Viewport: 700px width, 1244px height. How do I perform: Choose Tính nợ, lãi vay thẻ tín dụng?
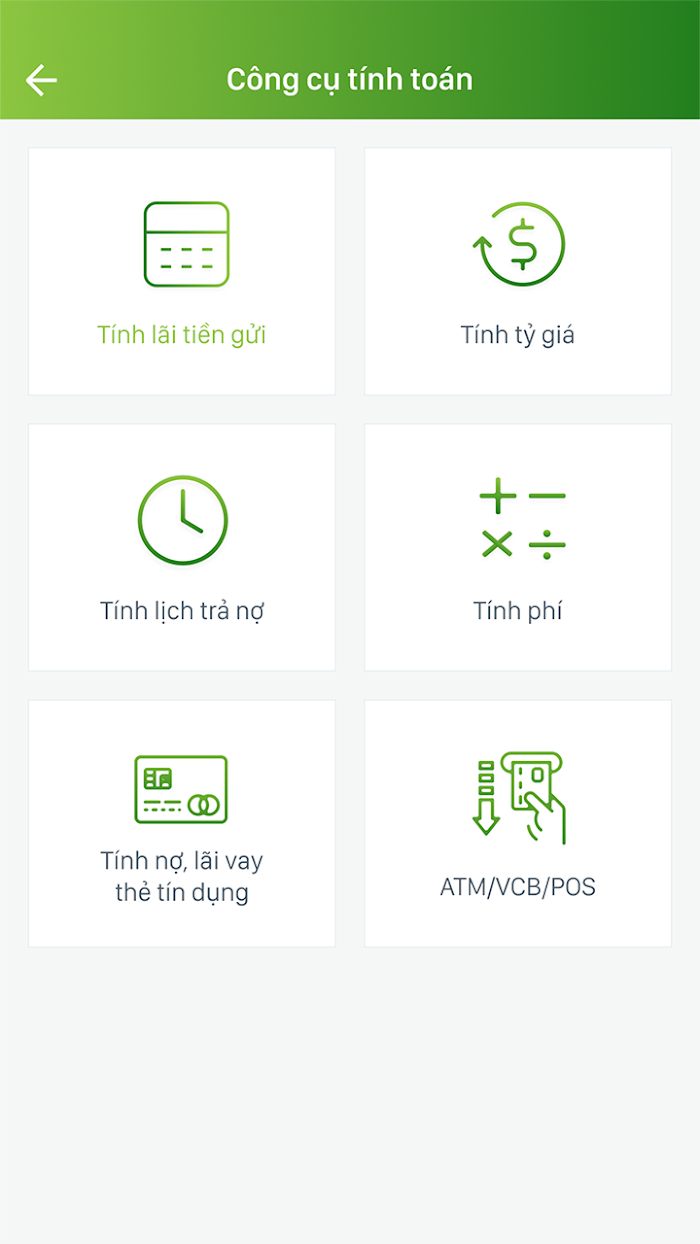click(x=182, y=823)
